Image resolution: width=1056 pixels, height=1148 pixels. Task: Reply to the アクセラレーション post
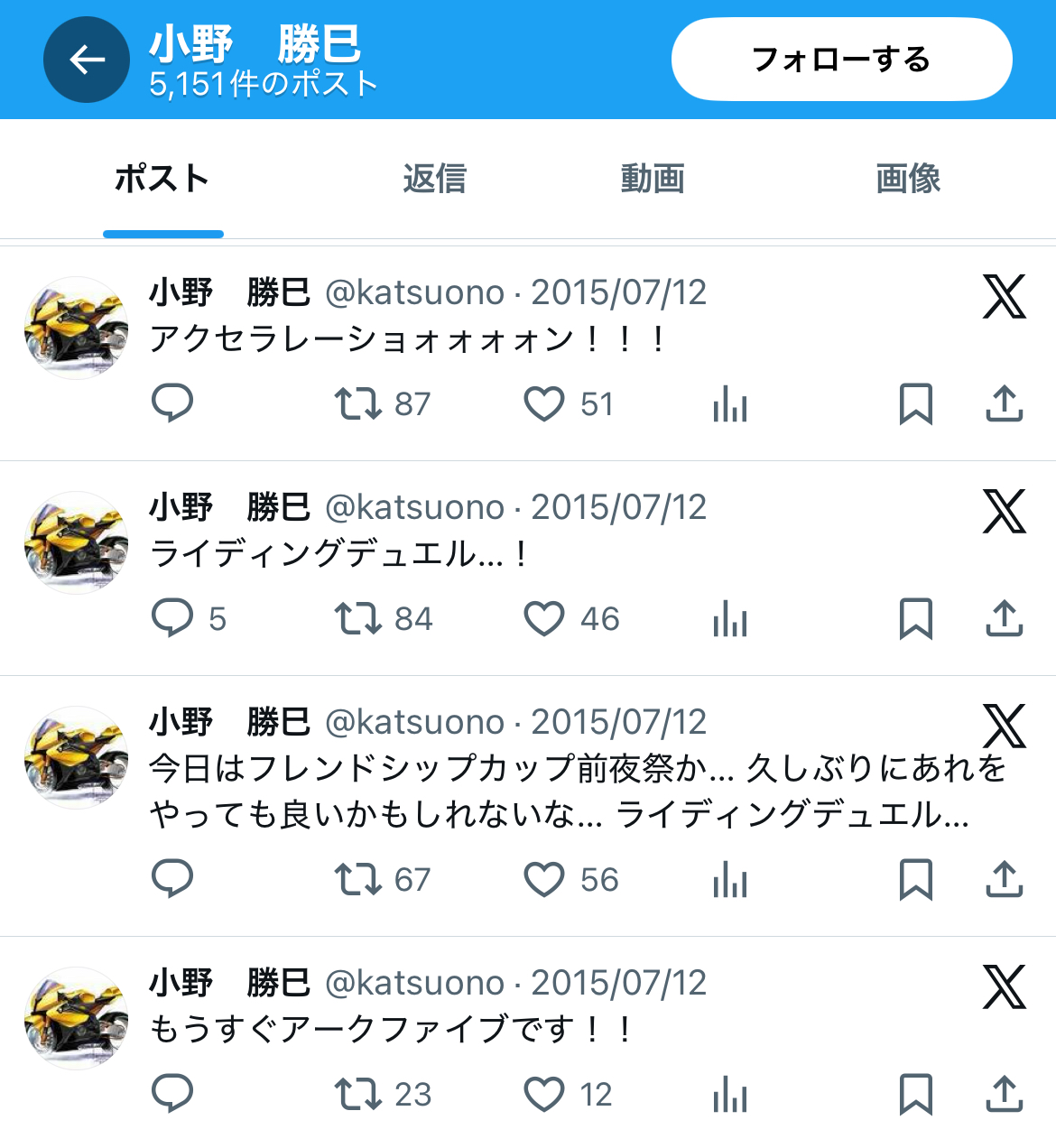pos(171,403)
